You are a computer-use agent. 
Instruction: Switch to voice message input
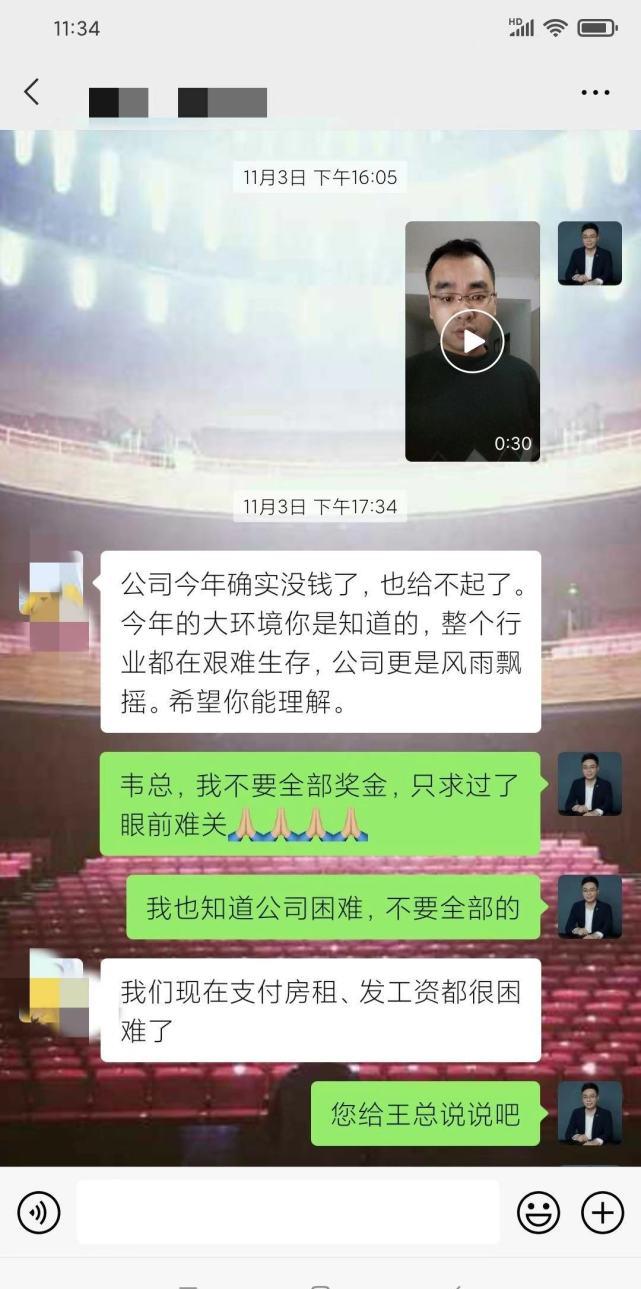click(x=39, y=1213)
